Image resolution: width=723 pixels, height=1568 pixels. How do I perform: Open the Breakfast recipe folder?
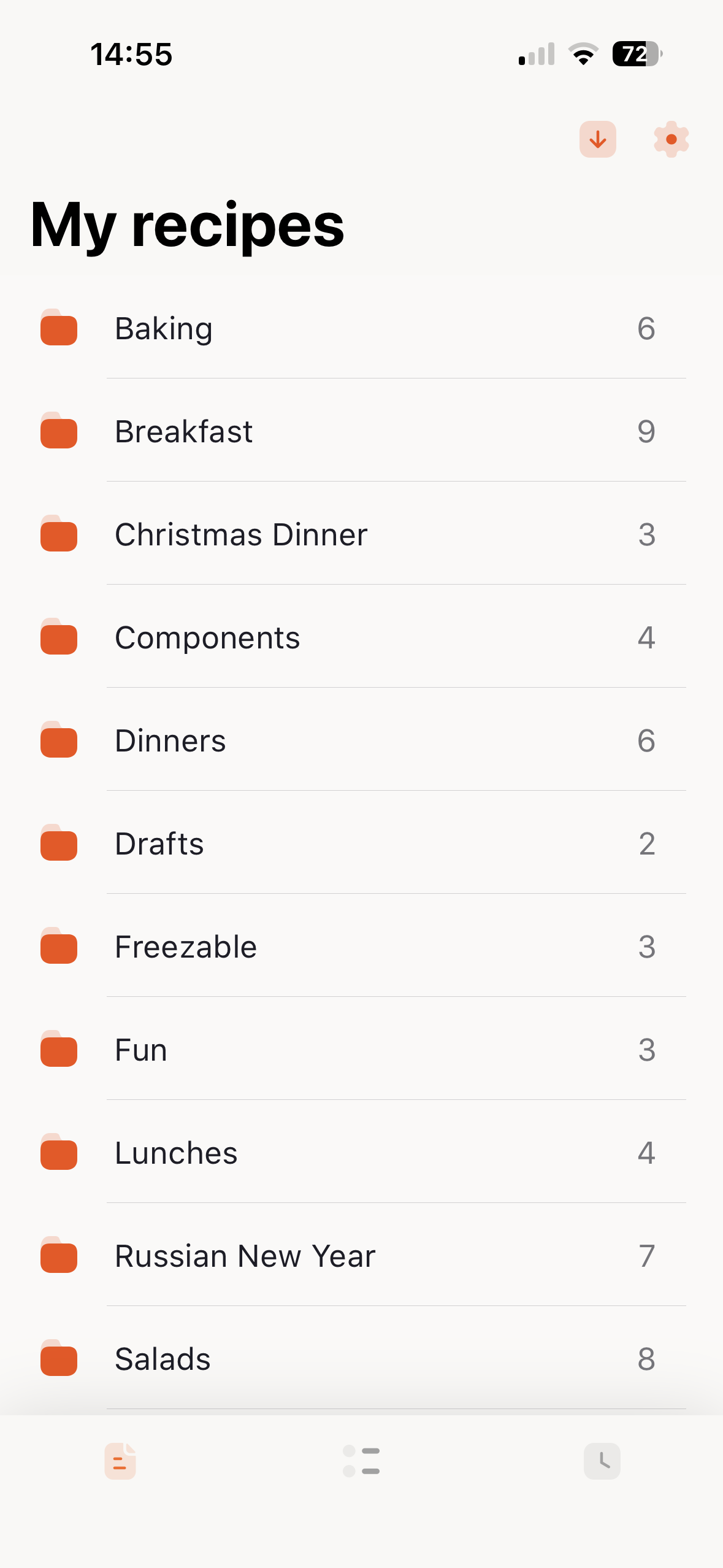point(184,432)
